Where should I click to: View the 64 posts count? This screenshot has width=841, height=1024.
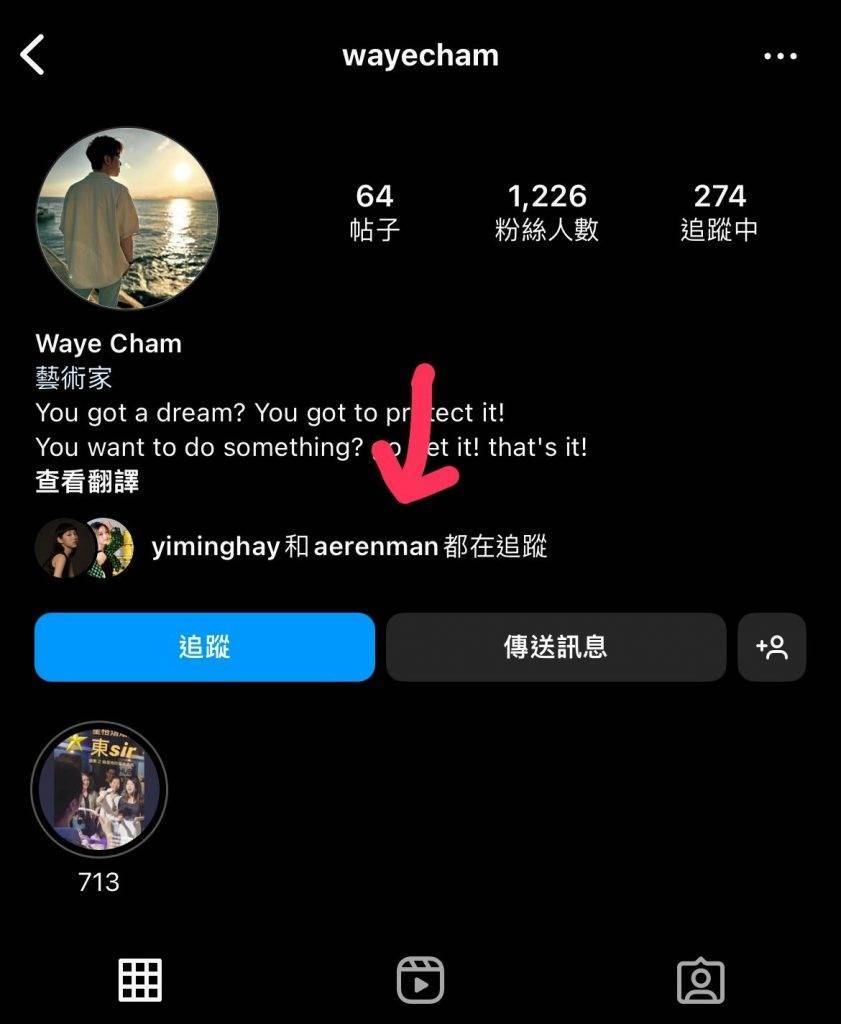(374, 211)
